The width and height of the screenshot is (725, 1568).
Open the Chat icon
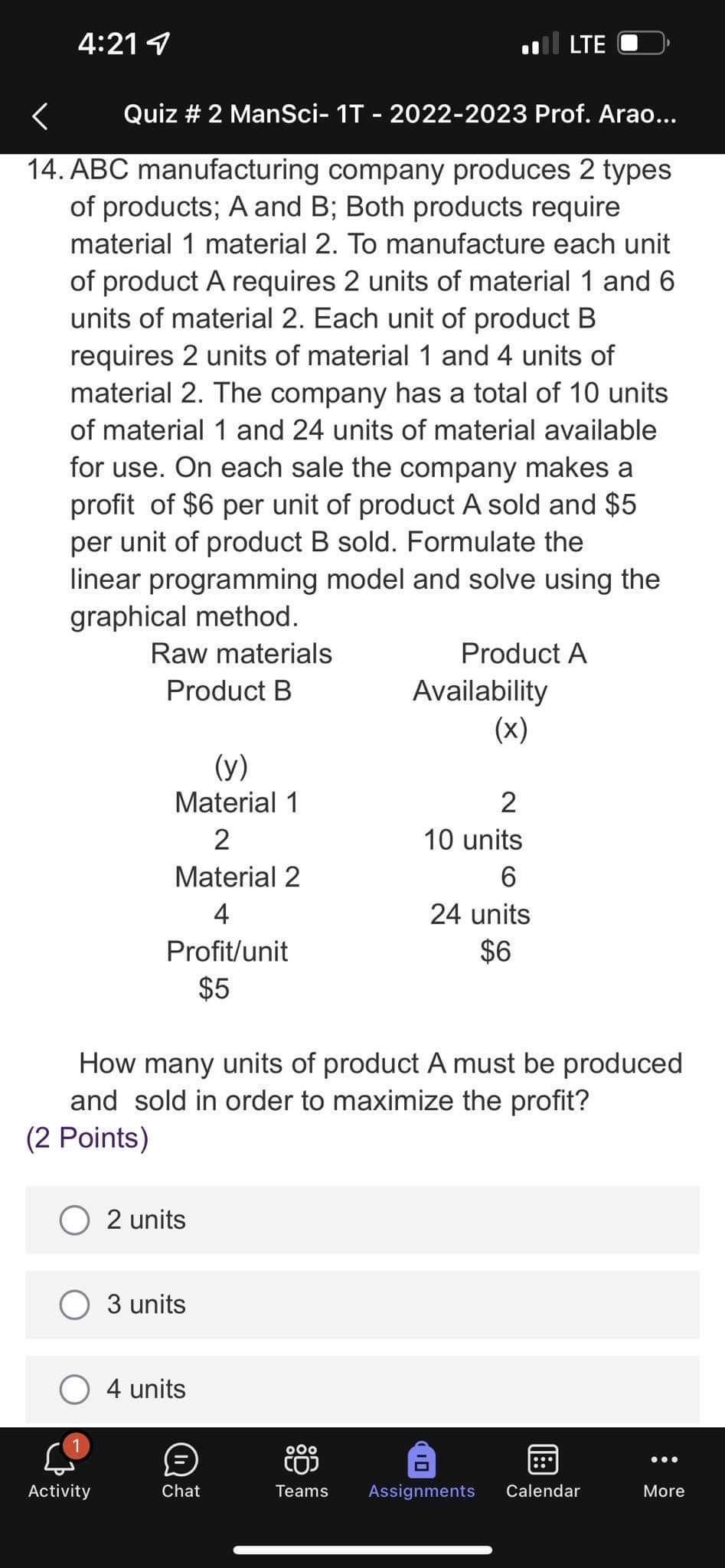(x=180, y=1462)
